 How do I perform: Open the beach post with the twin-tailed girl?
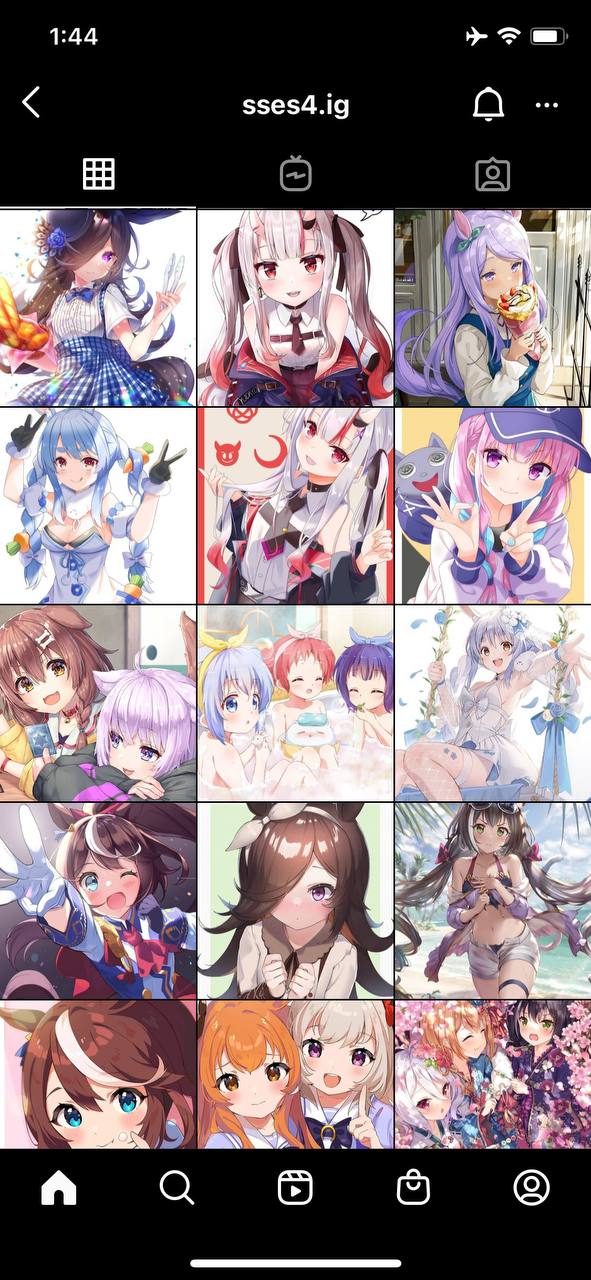[493, 901]
